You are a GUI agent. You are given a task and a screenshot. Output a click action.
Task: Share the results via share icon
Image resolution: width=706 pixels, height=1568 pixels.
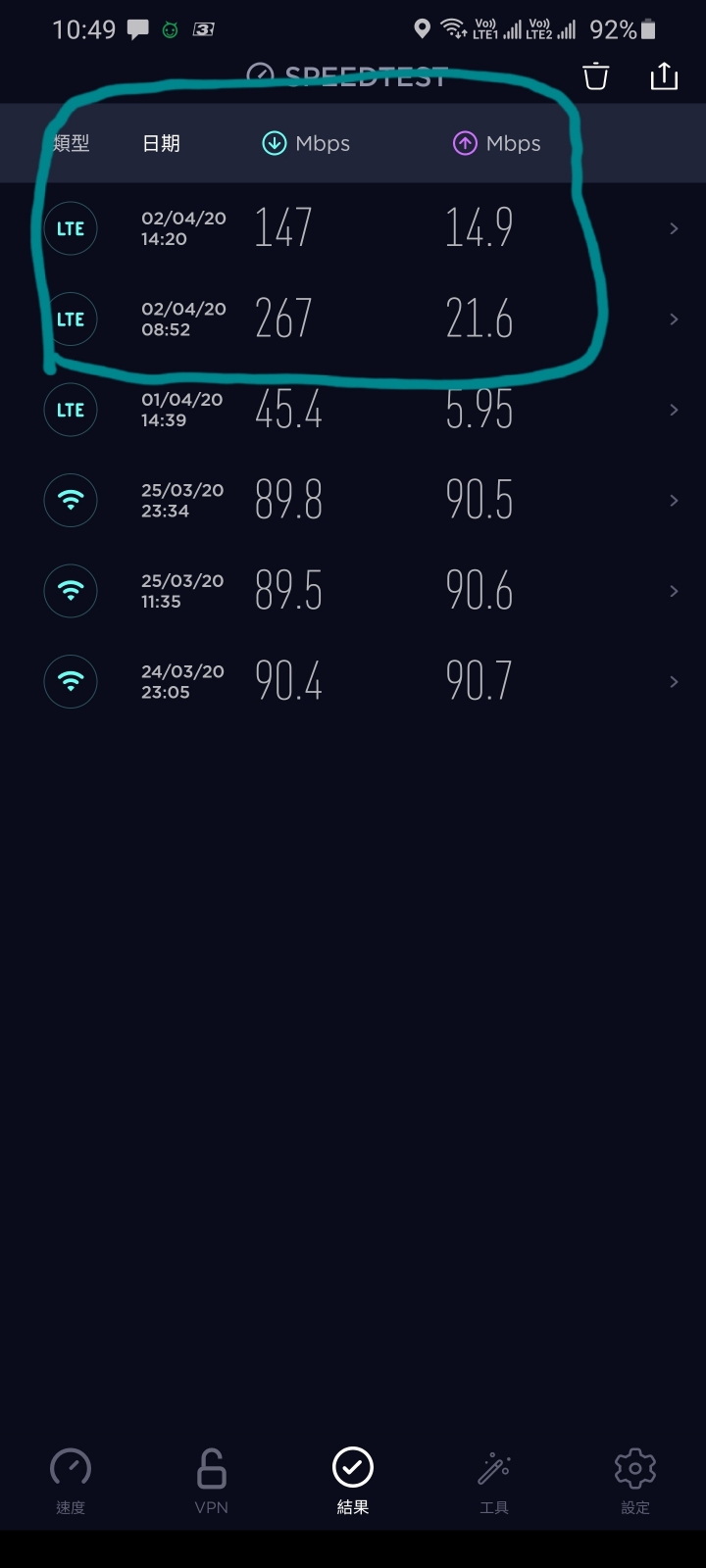coord(664,75)
